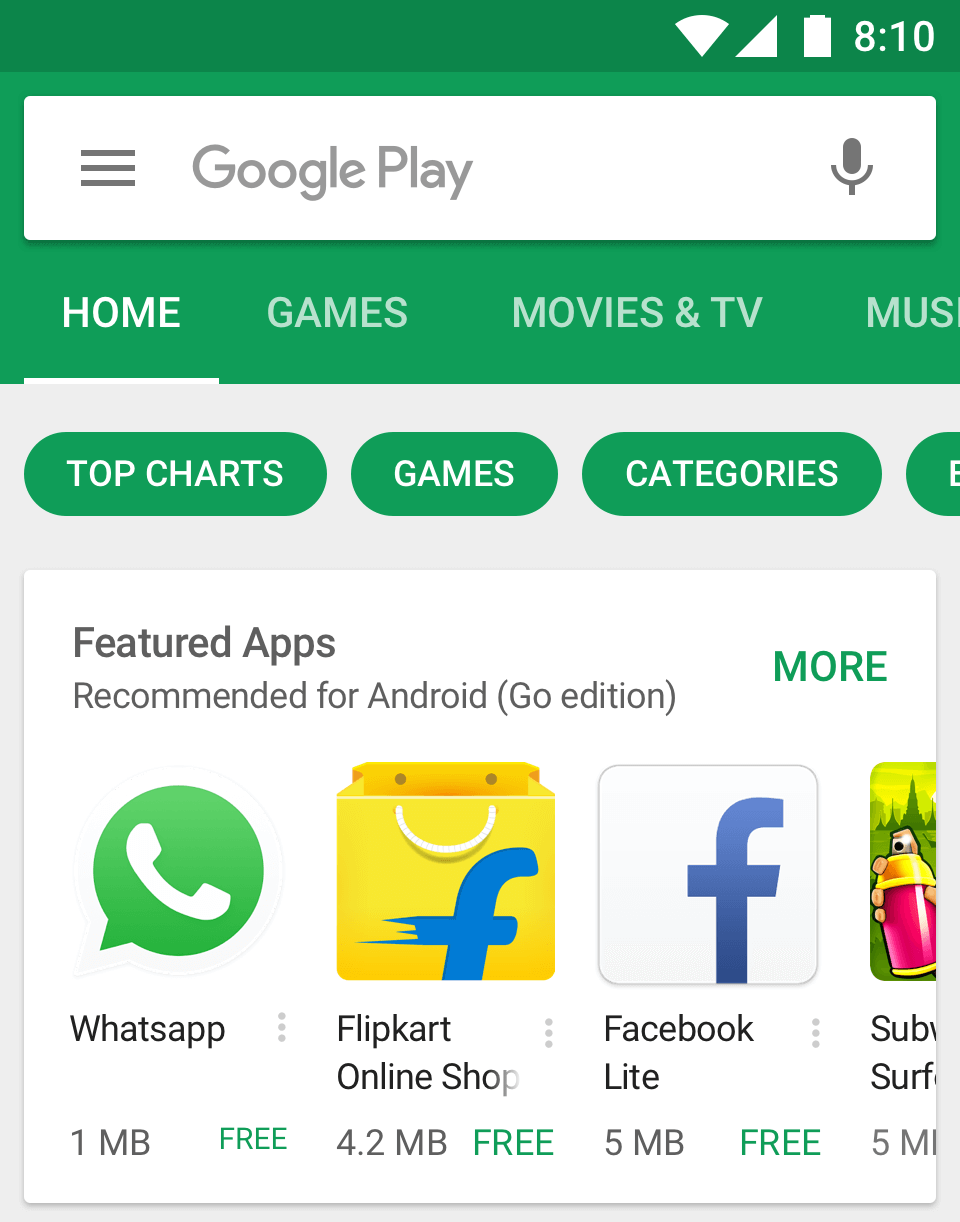
Task: Switch to the Games top tab
Action: coord(337,313)
